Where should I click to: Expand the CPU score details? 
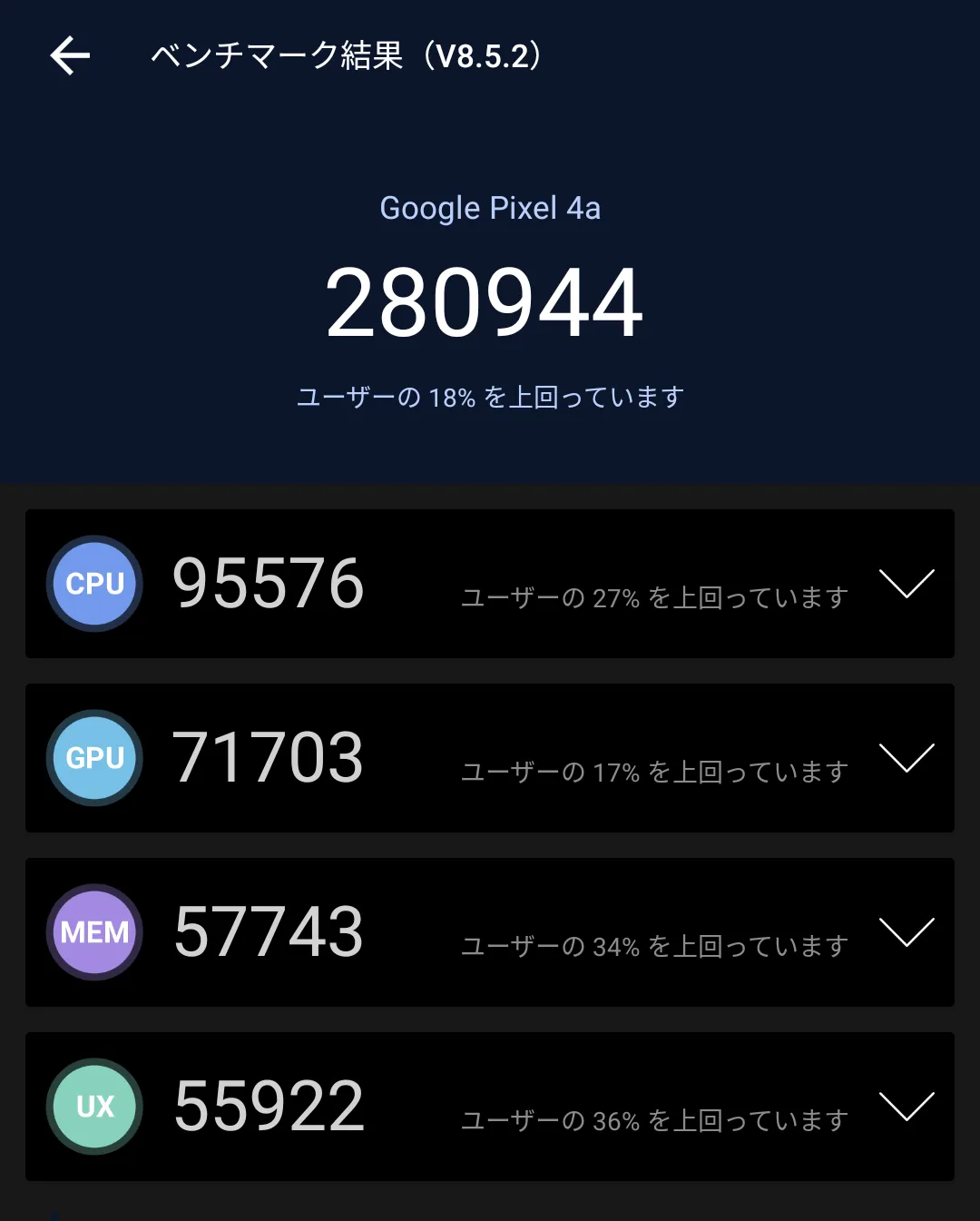point(906,584)
